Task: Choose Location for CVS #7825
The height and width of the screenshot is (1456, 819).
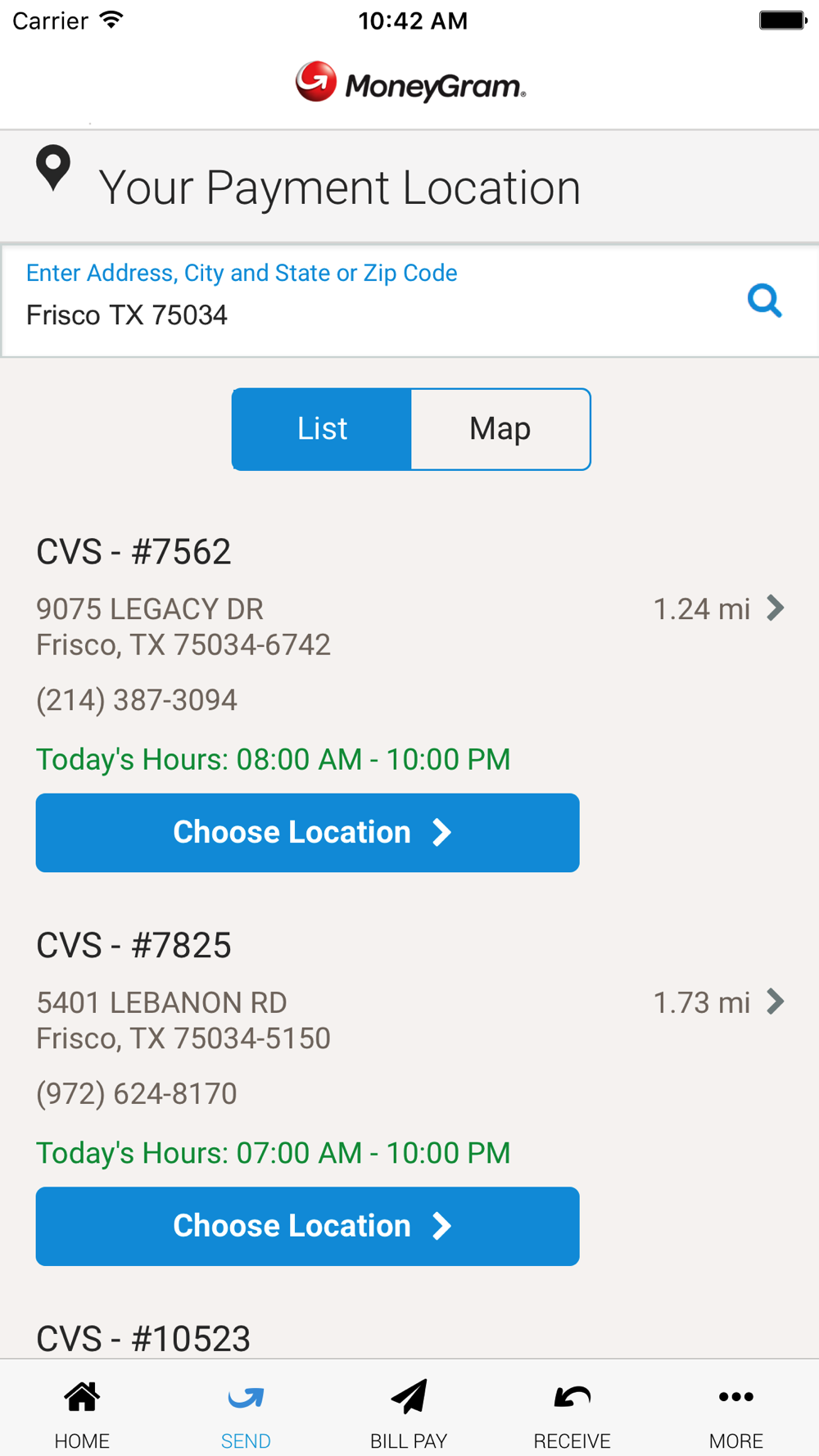Action: 308,1226
